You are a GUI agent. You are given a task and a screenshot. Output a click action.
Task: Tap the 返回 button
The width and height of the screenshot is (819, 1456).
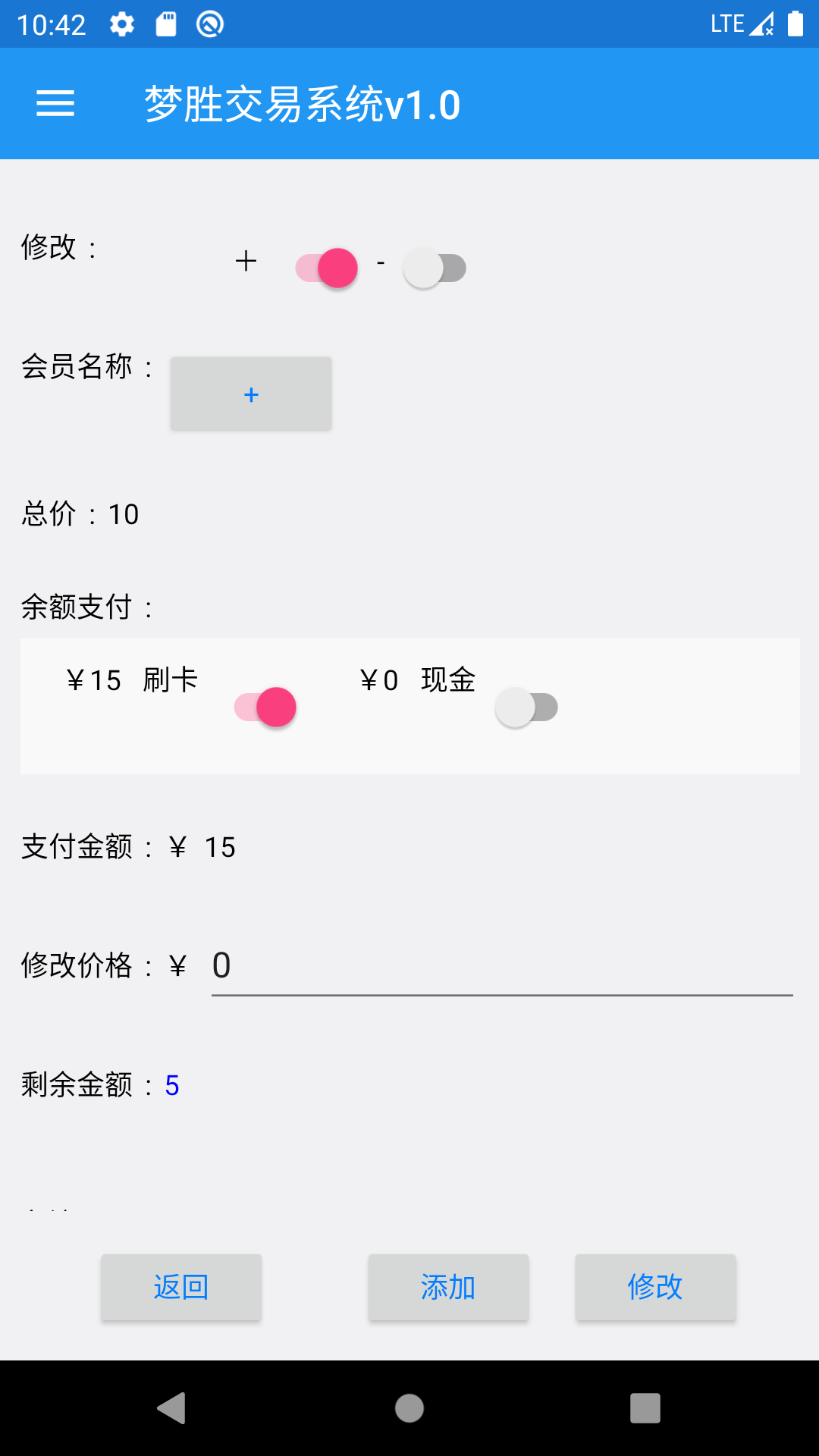[181, 1287]
